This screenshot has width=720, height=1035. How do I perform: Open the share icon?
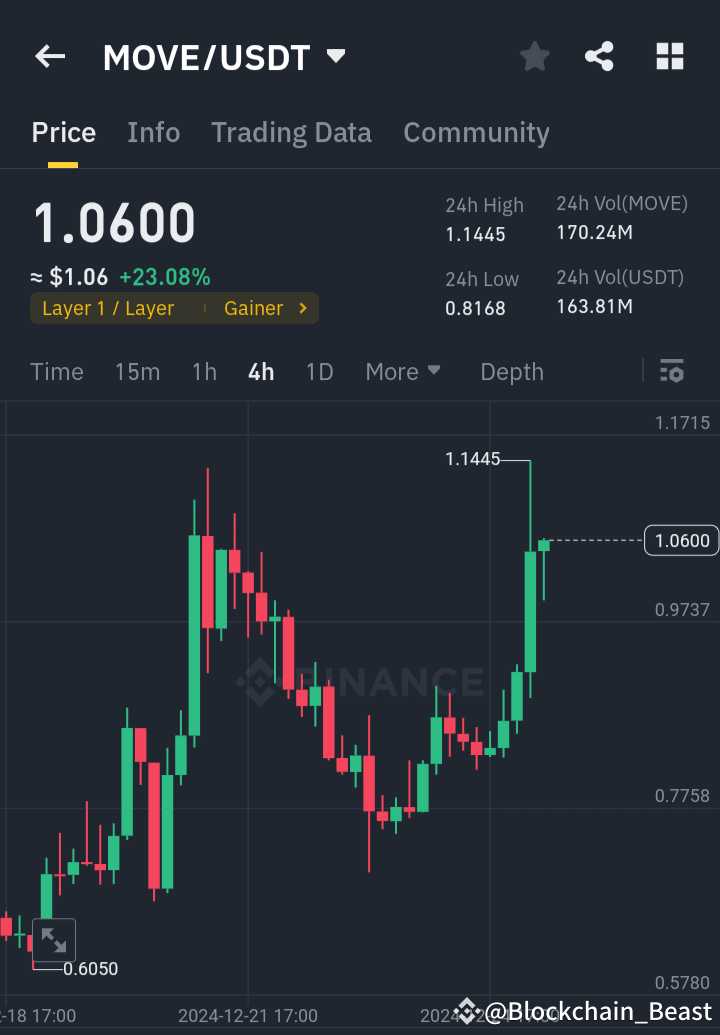[x=599, y=57]
